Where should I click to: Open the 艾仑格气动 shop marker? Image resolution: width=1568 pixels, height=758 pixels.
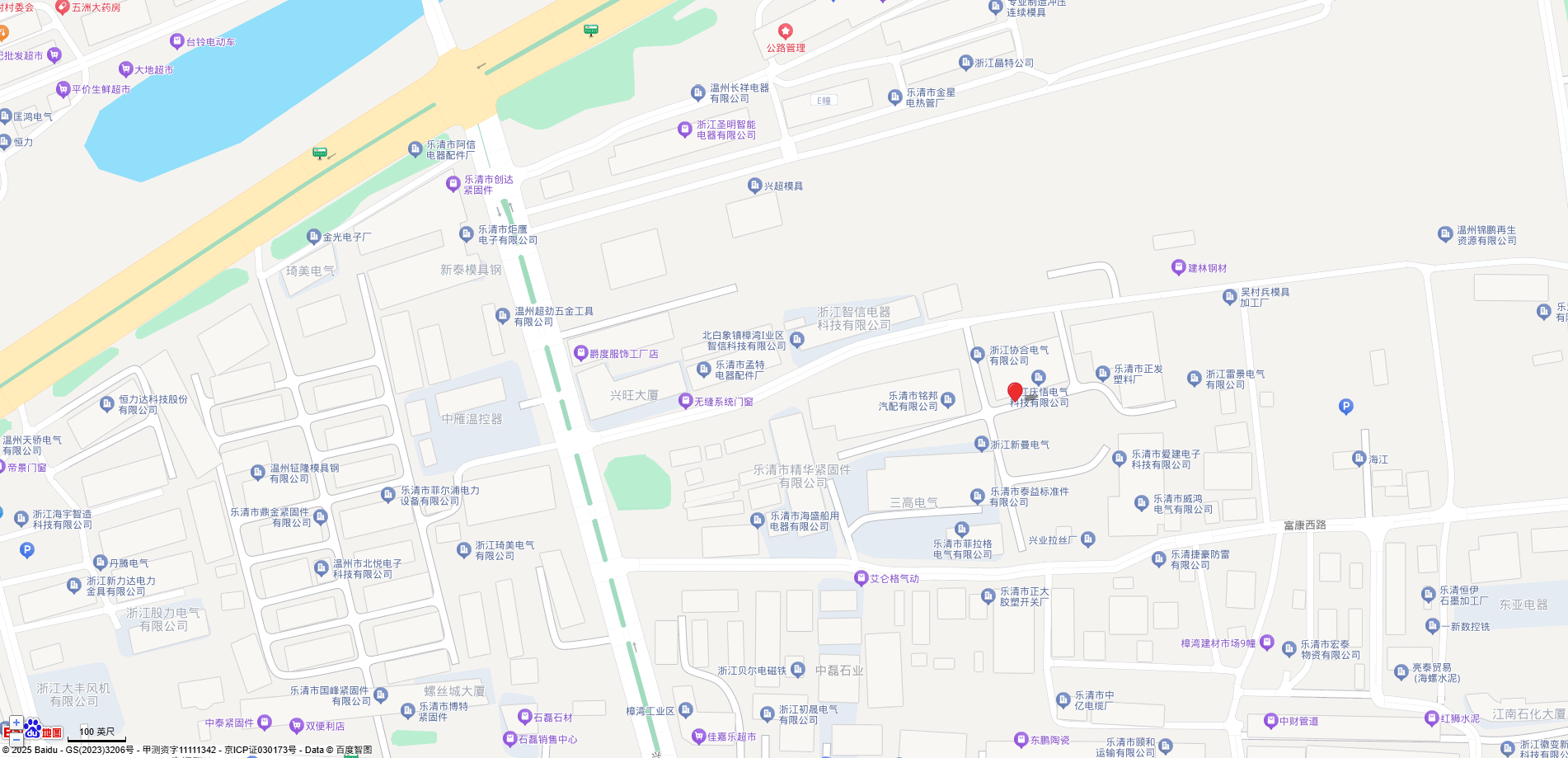[x=861, y=578]
